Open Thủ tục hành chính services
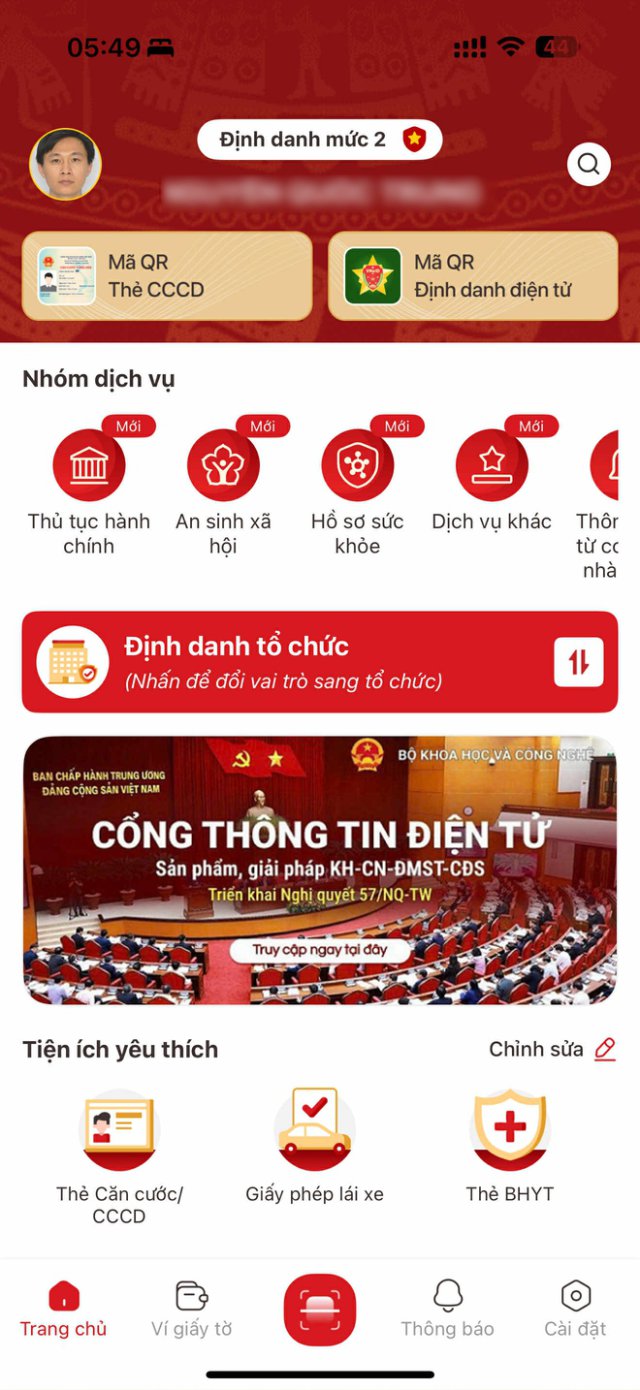 pos(89,466)
